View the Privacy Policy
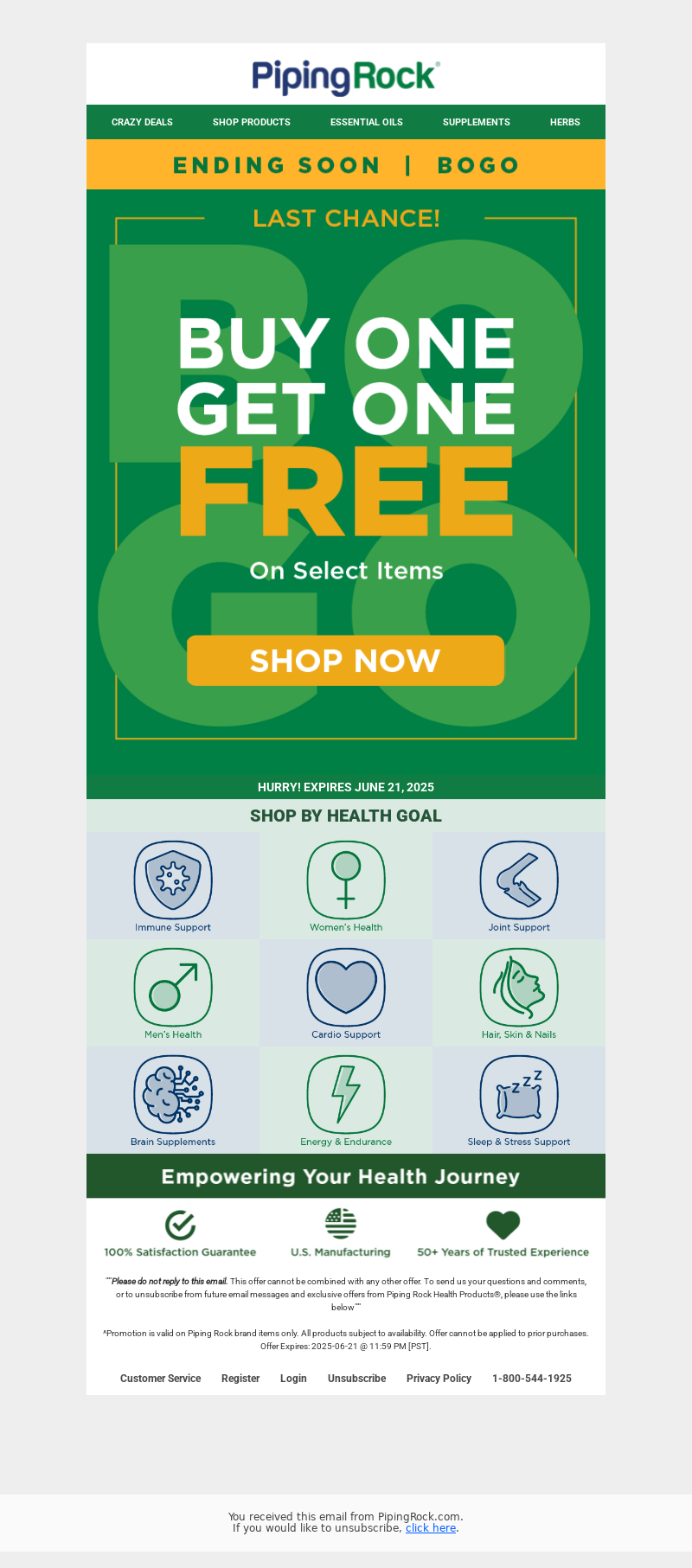Screen dimensions: 692x1568 pyautogui.click(x=439, y=1379)
